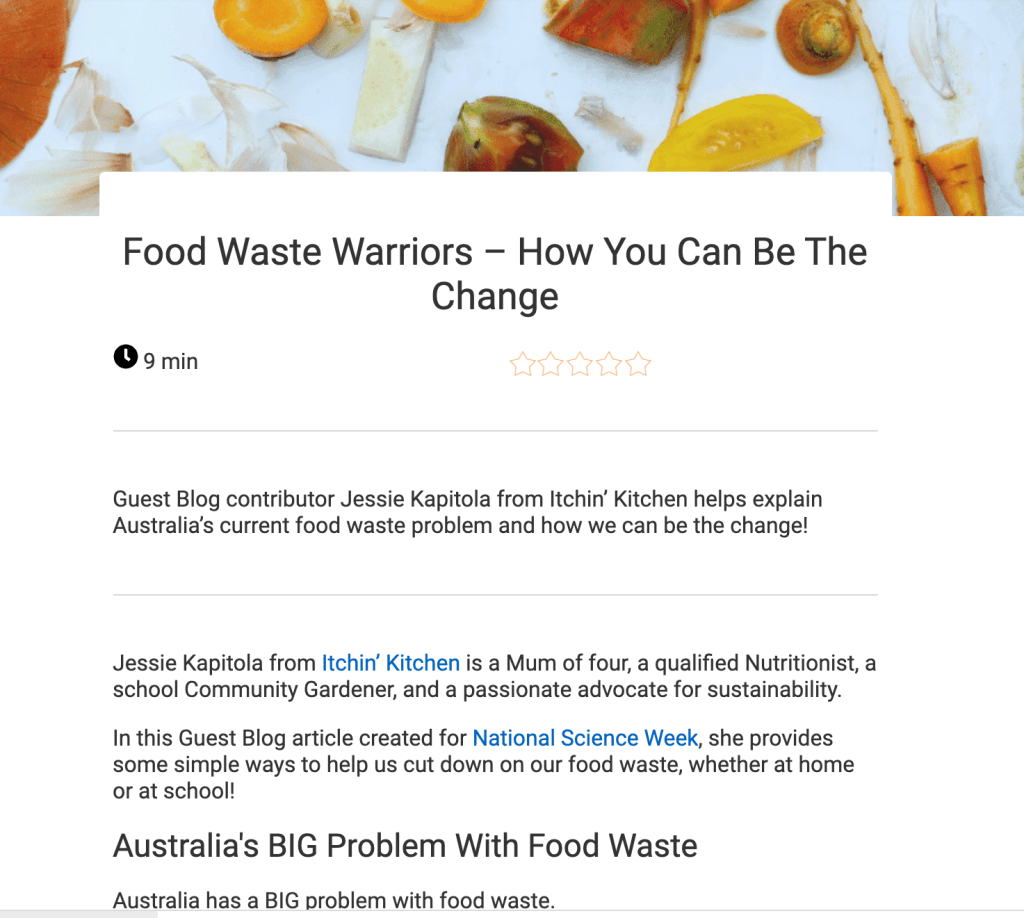Viewport: 1024px width, 918px height.
Task: Select the third rating star
Action: tap(580, 364)
